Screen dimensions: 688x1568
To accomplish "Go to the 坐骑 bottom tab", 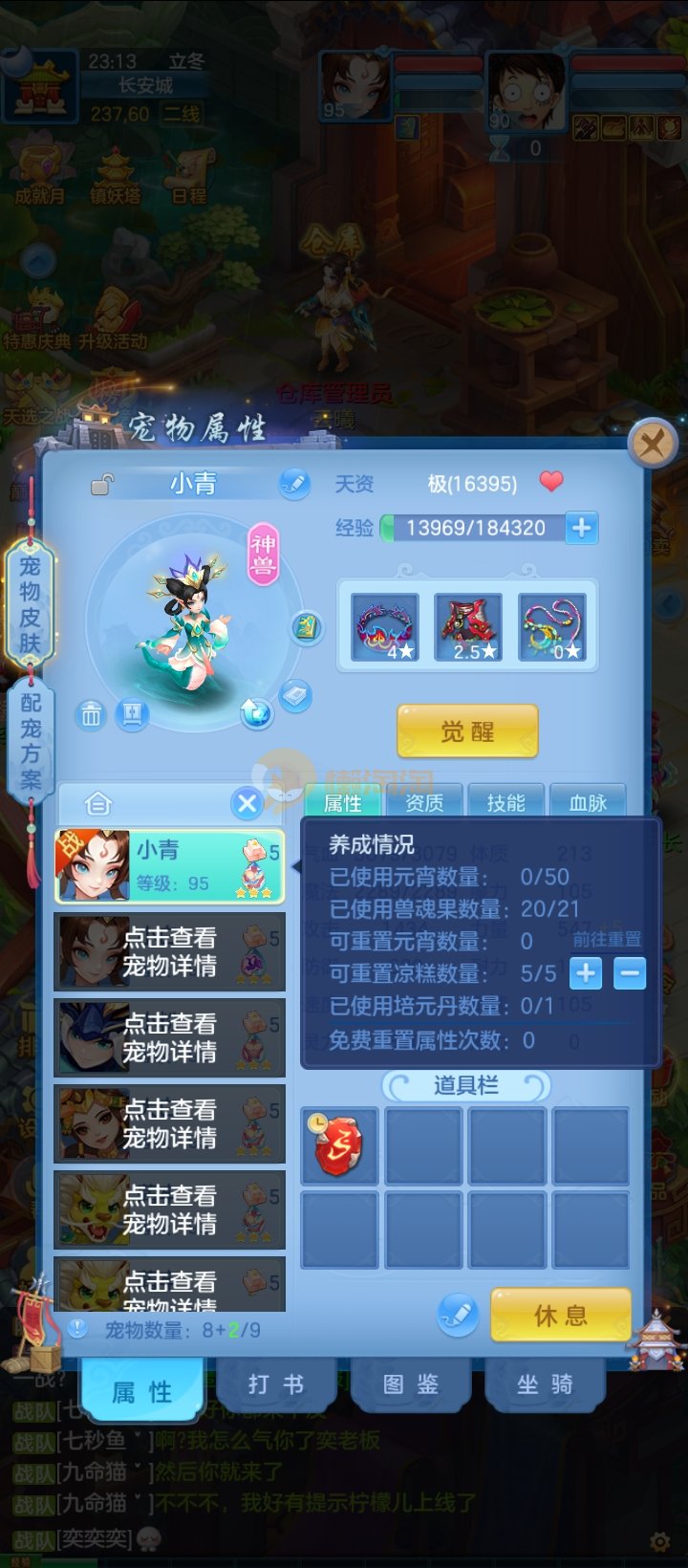I will point(545,1384).
